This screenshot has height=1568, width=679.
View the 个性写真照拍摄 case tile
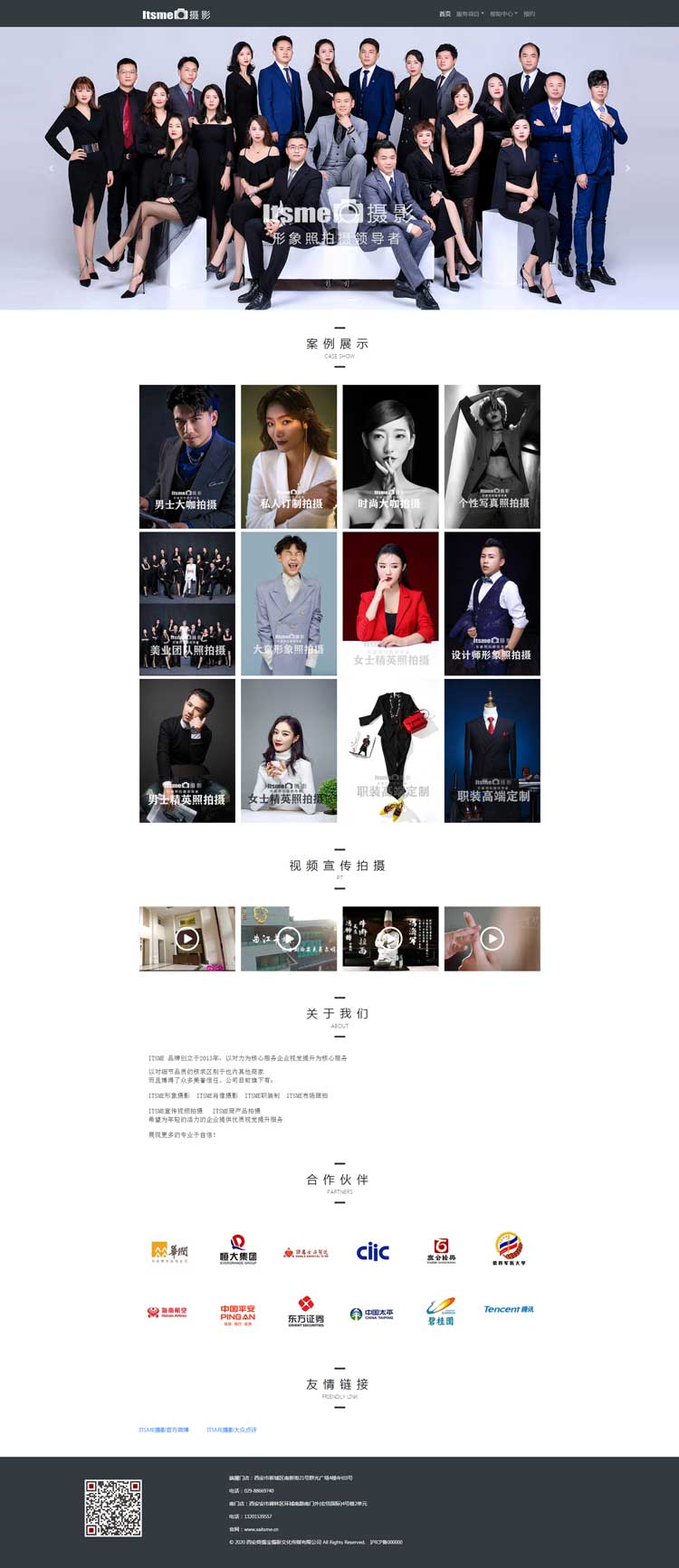coord(492,456)
